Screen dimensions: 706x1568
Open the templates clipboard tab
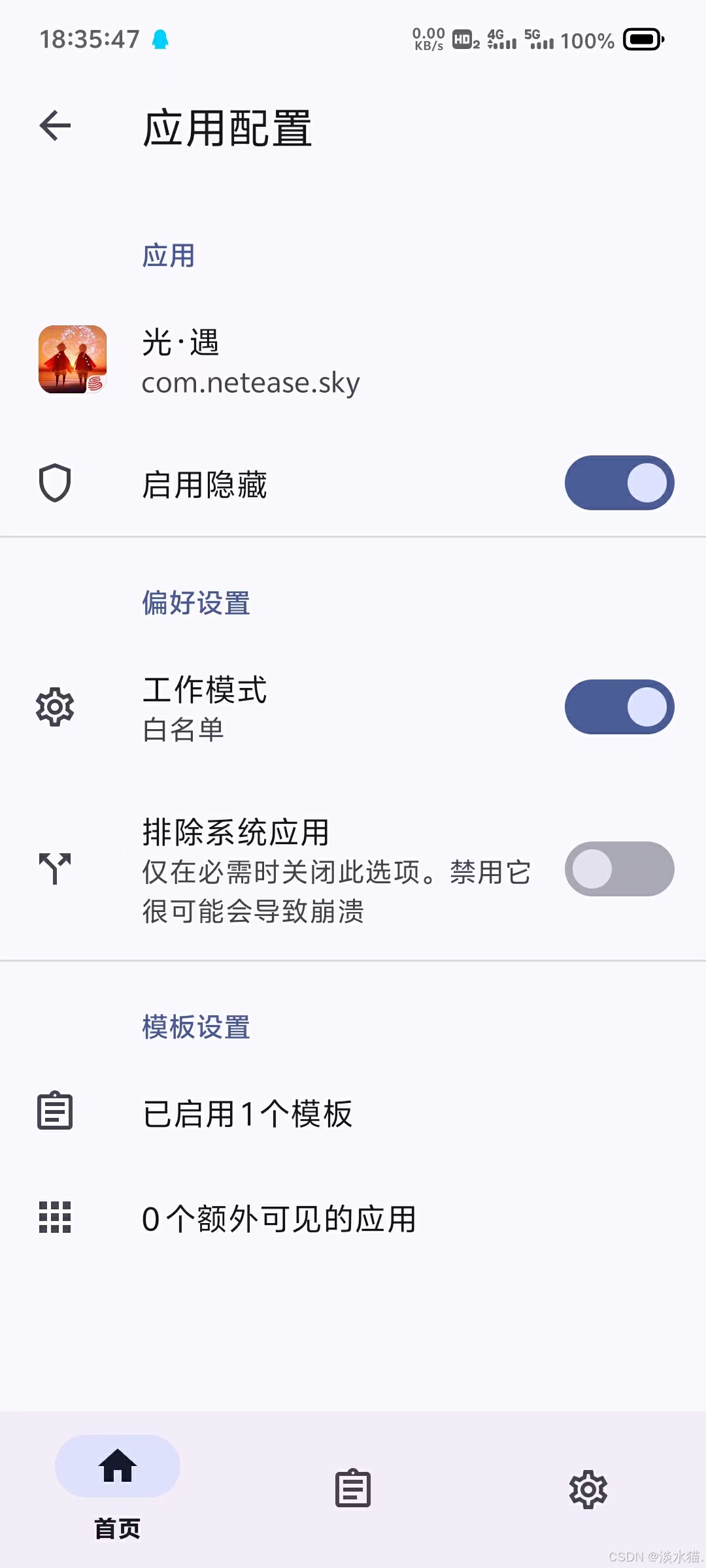353,1489
